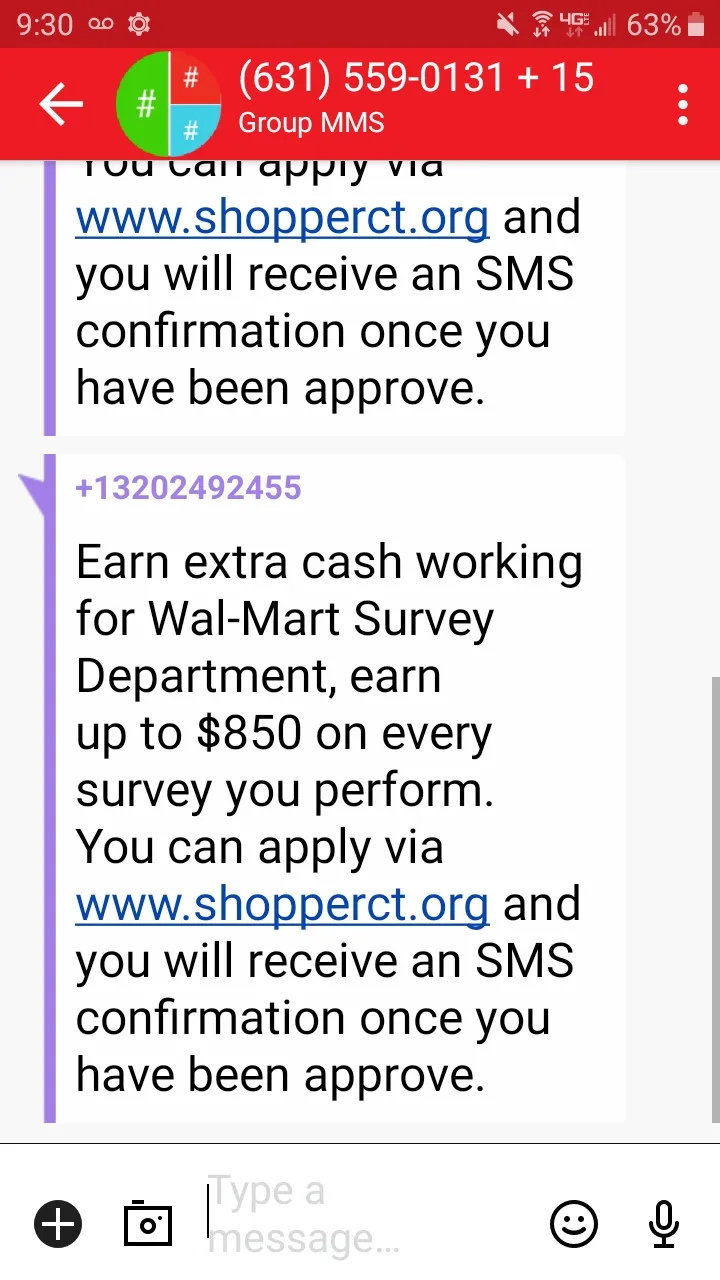The width and height of the screenshot is (720, 1280).
Task: Open group details from the (631) 559-0131 header
Action: coord(415,98)
